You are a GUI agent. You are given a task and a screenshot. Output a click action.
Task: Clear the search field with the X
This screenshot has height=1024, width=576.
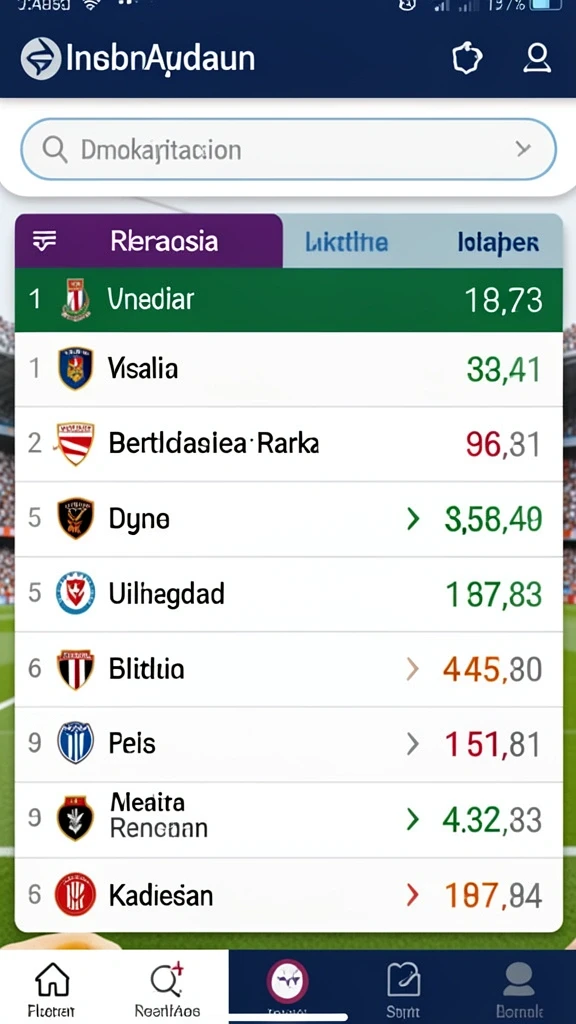pos(522,150)
